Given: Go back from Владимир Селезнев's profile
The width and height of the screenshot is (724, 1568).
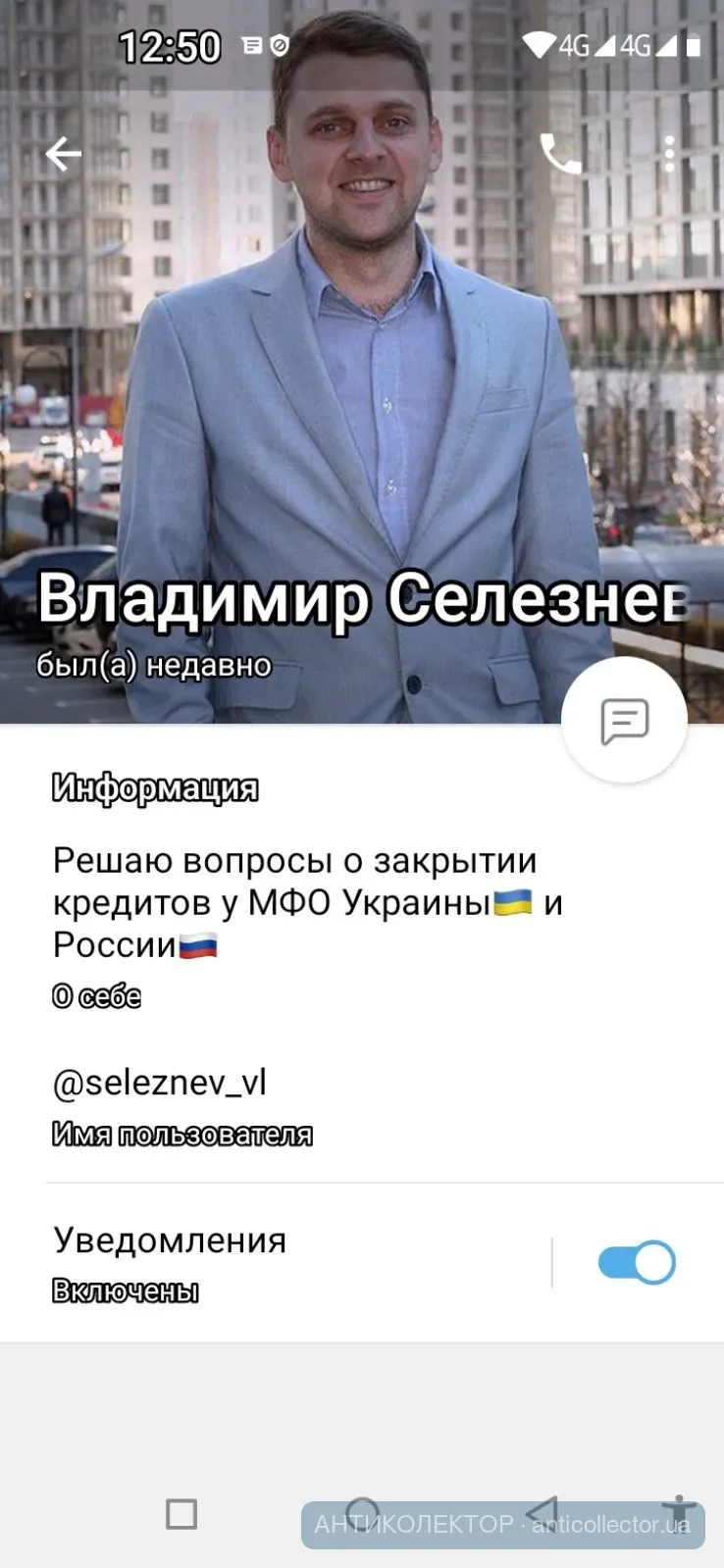Looking at the screenshot, I should (x=63, y=154).
